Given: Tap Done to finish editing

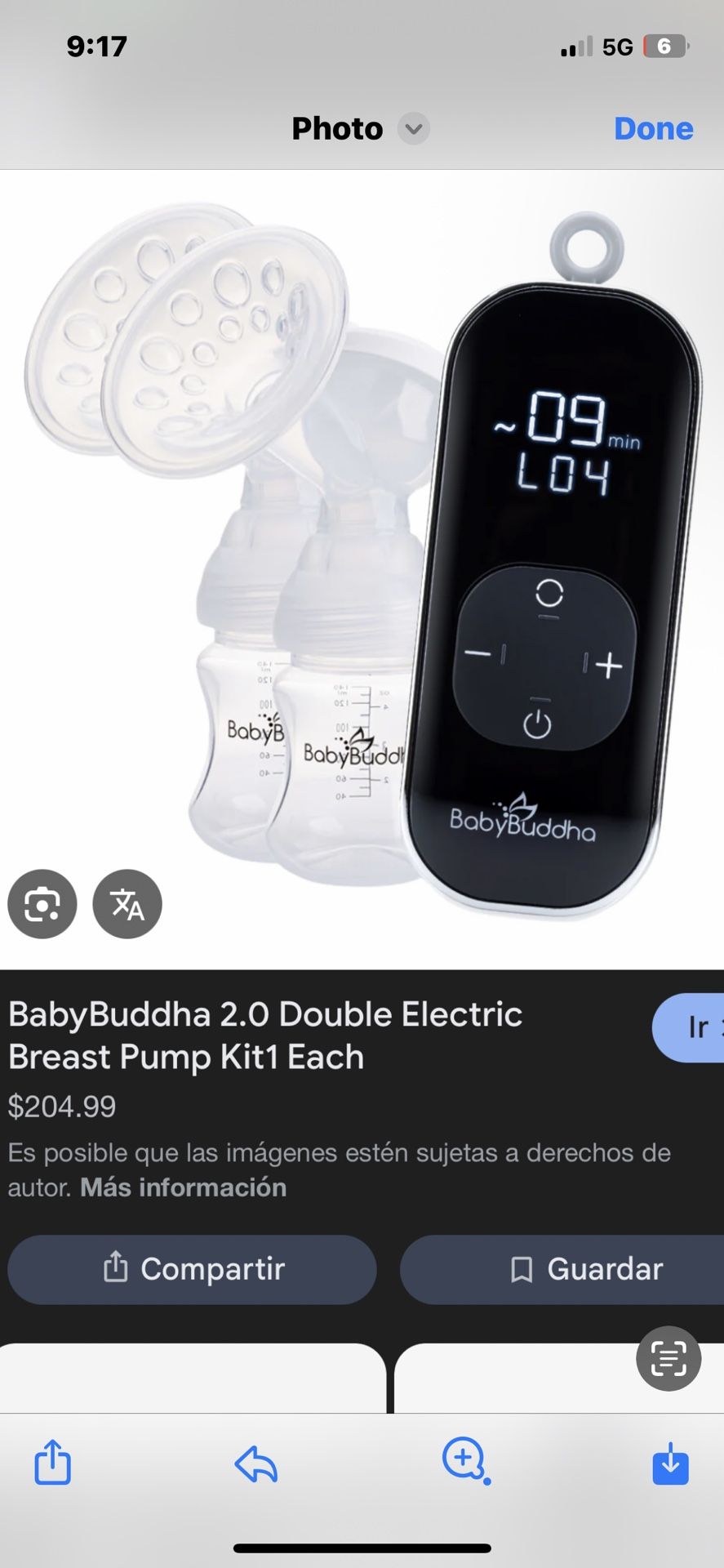Looking at the screenshot, I should (x=653, y=128).
